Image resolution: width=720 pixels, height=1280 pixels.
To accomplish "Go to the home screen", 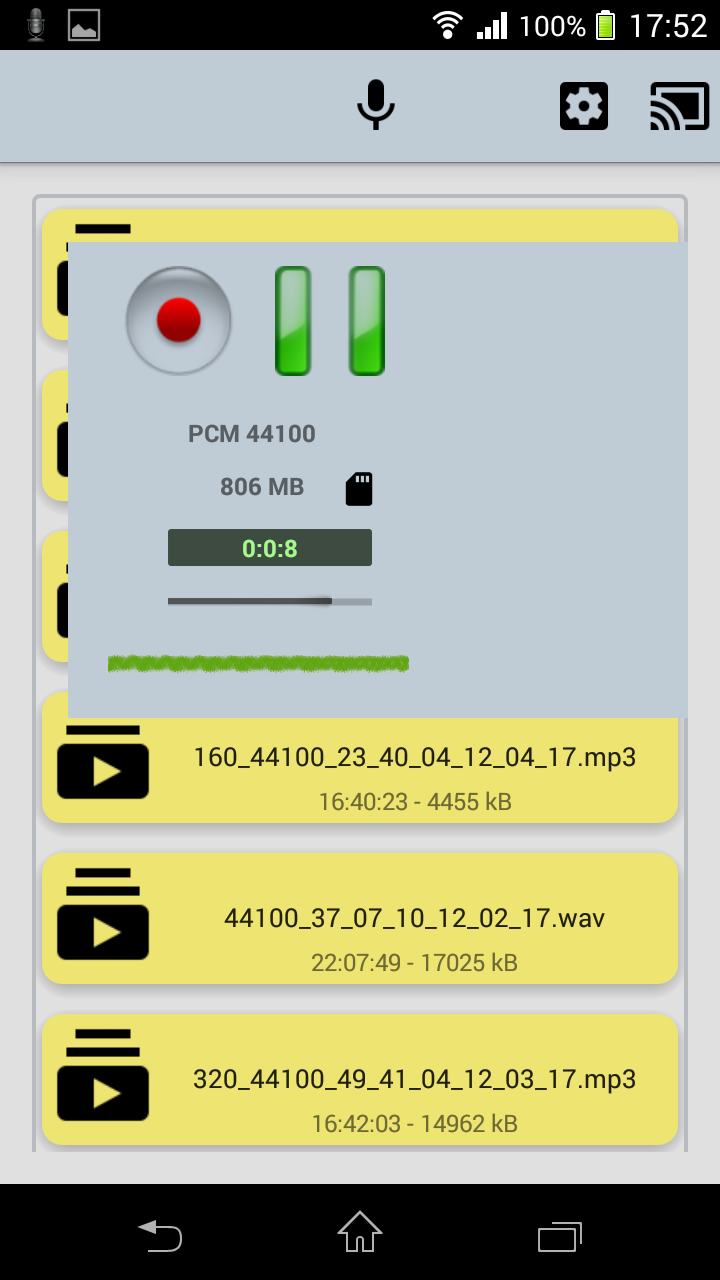I will tap(360, 1232).
